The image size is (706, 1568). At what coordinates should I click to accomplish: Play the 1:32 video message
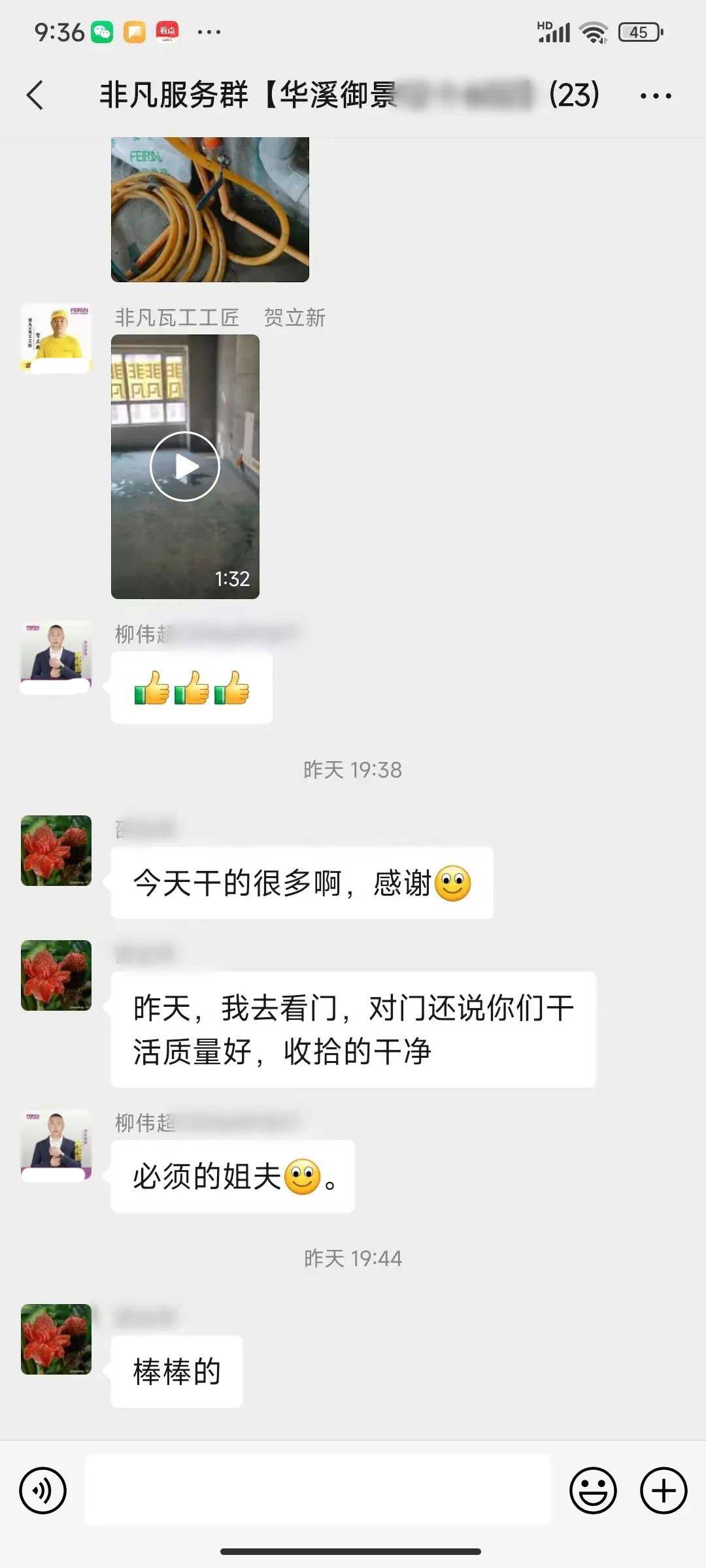(185, 466)
